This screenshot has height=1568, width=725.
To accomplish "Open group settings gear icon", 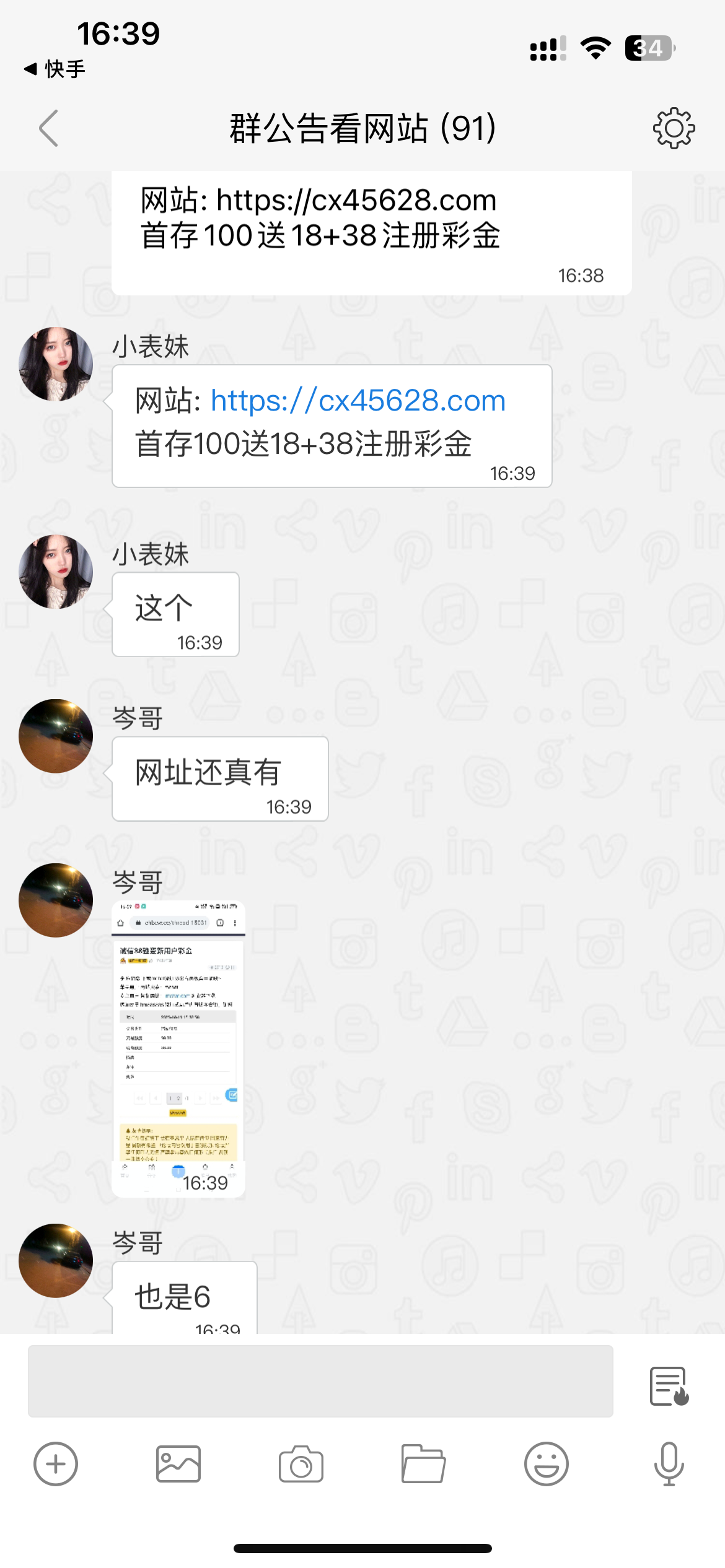I will [674, 128].
